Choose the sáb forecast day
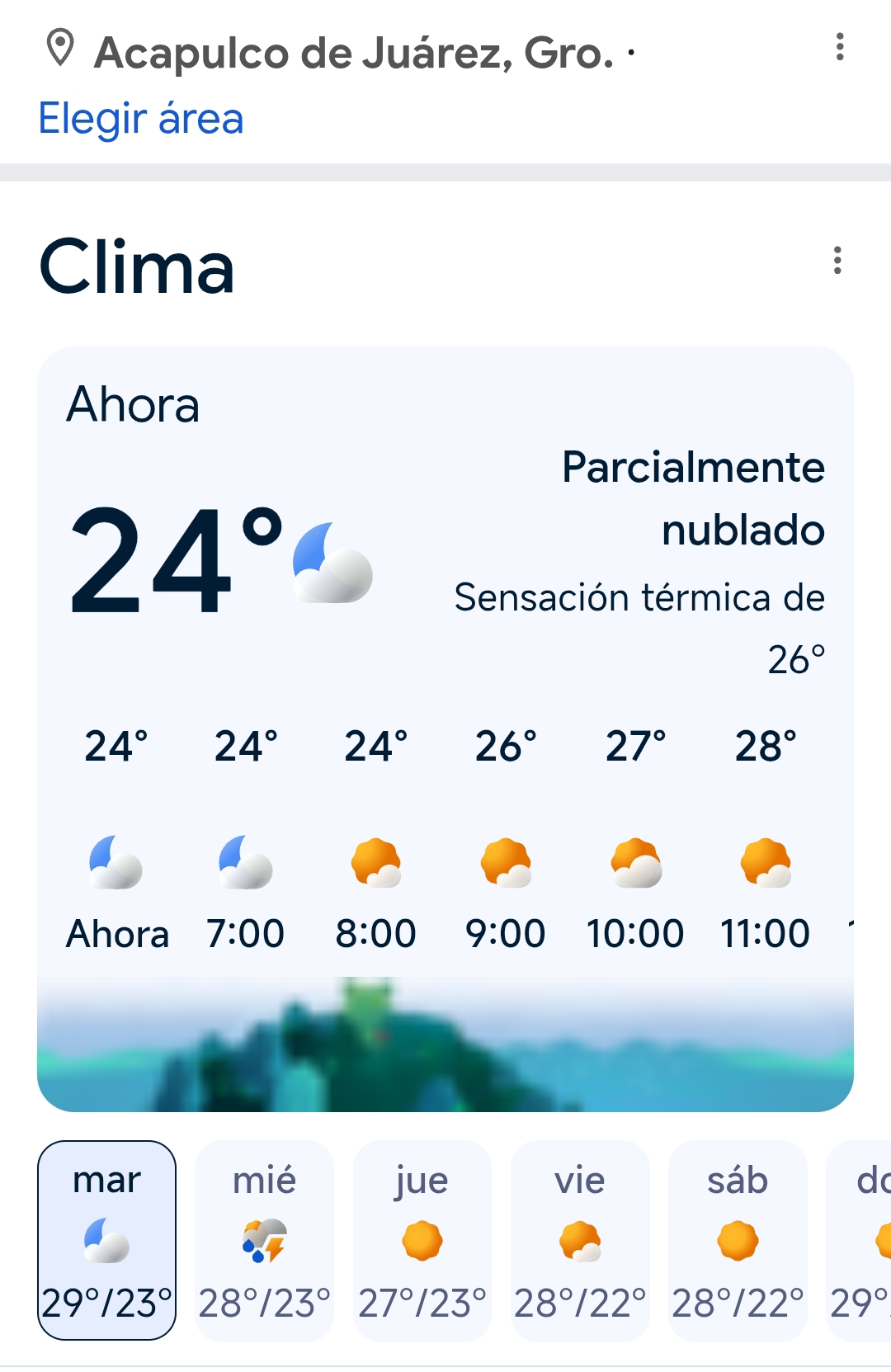 [x=738, y=1240]
